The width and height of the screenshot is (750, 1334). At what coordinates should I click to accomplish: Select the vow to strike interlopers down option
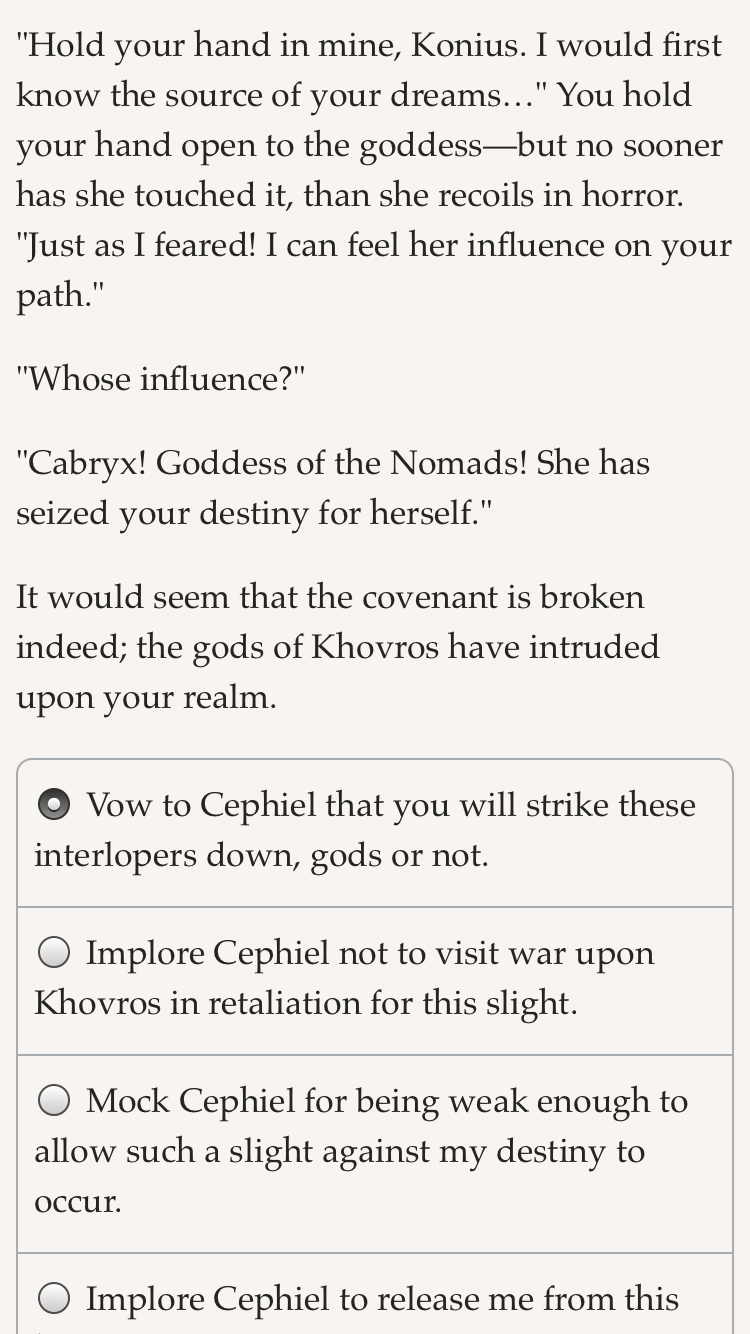(375, 833)
